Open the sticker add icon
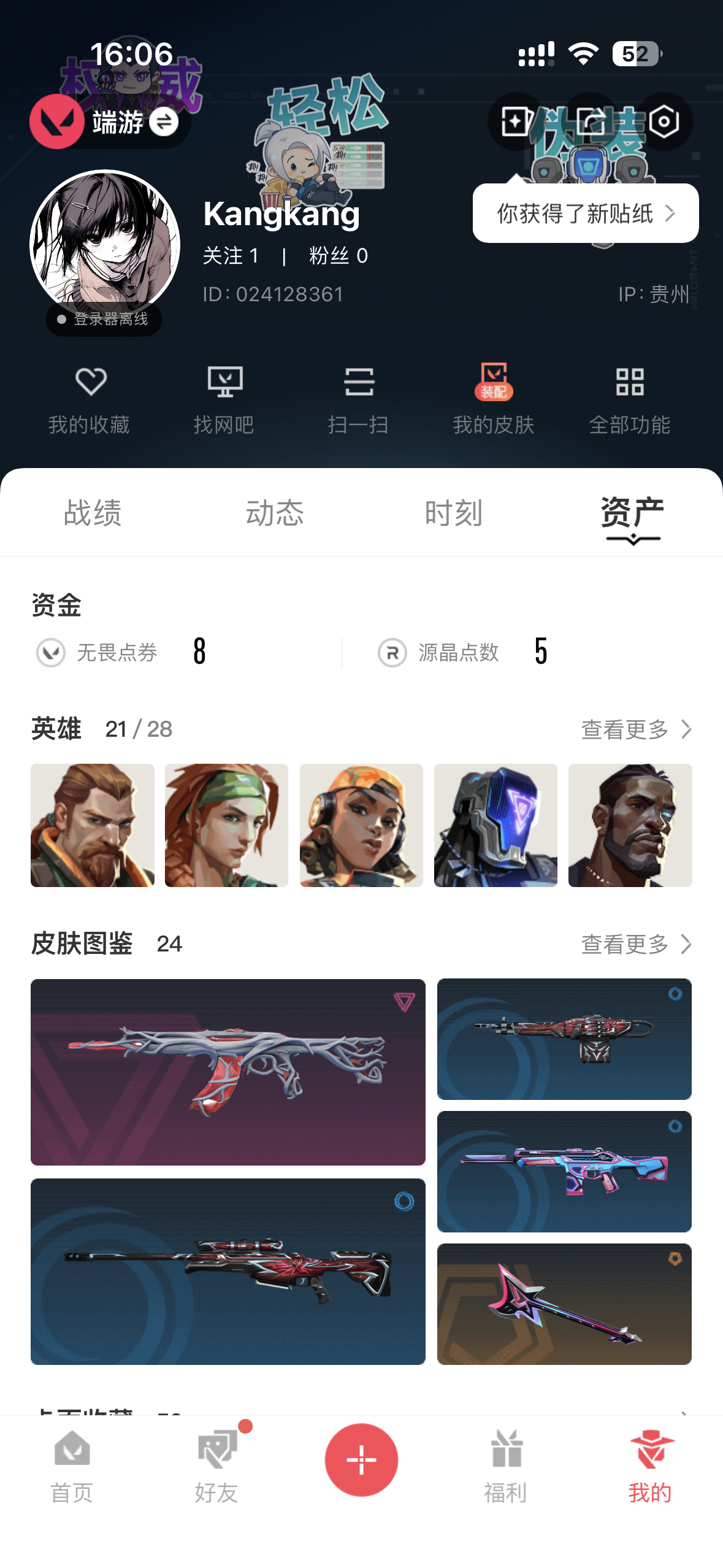This screenshot has width=723, height=1568. click(516, 121)
